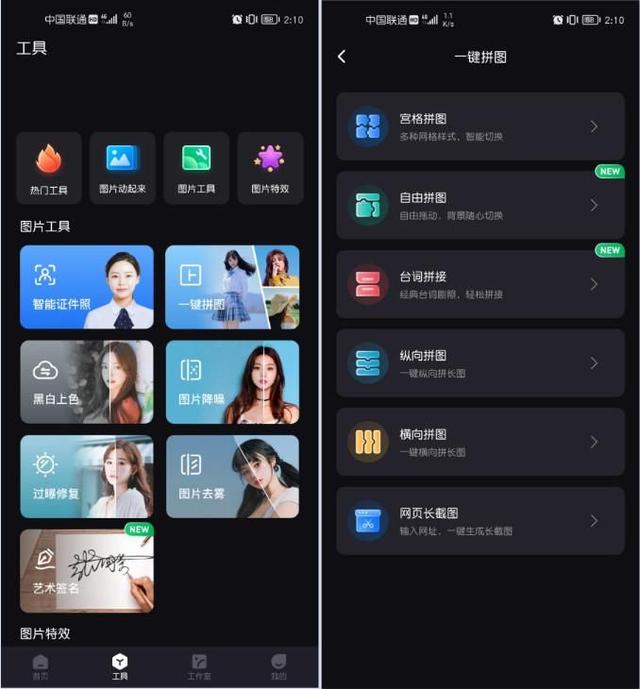Open the 图片去雾 dehaze card
This screenshot has height=689, width=640.
(x=232, y=476)
